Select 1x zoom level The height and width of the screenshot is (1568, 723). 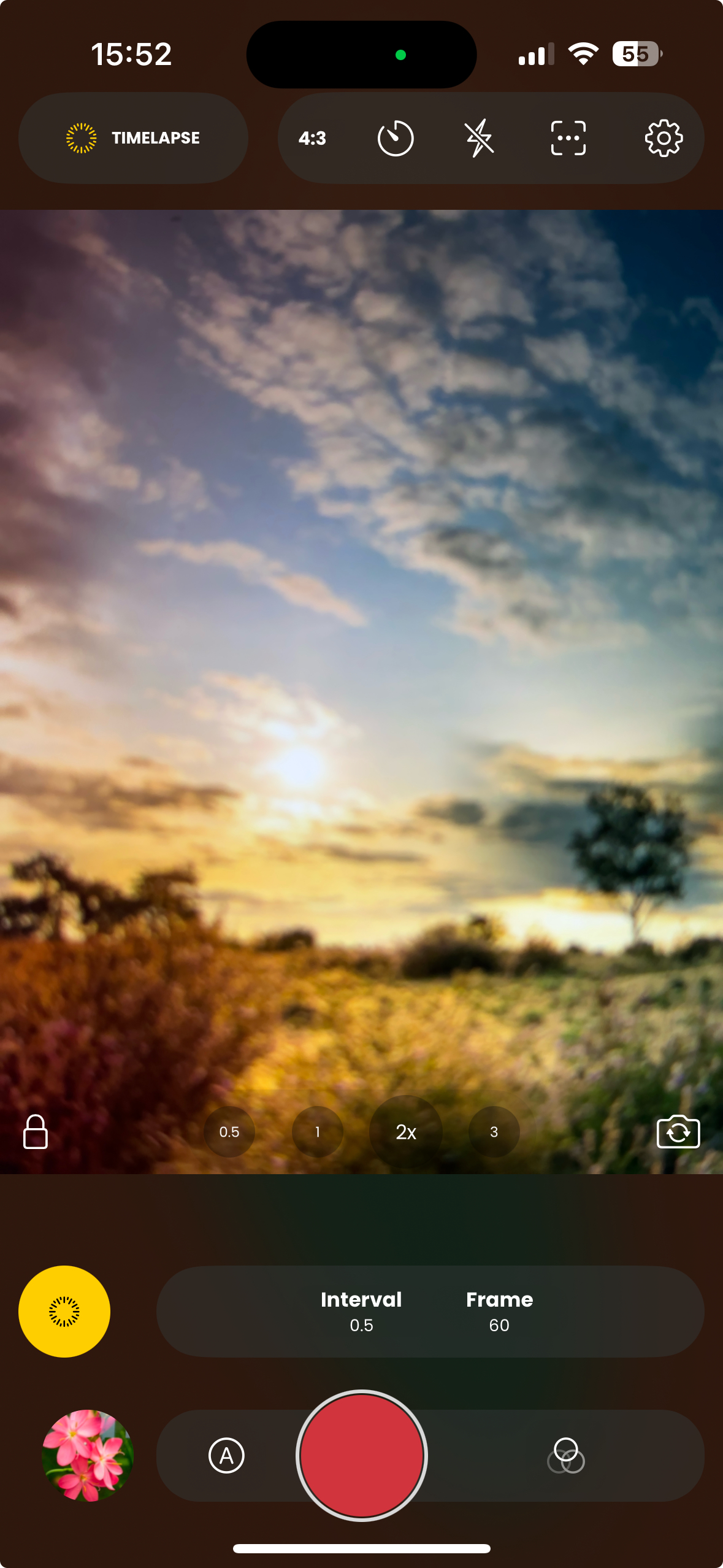click(x=317, y=1132)
